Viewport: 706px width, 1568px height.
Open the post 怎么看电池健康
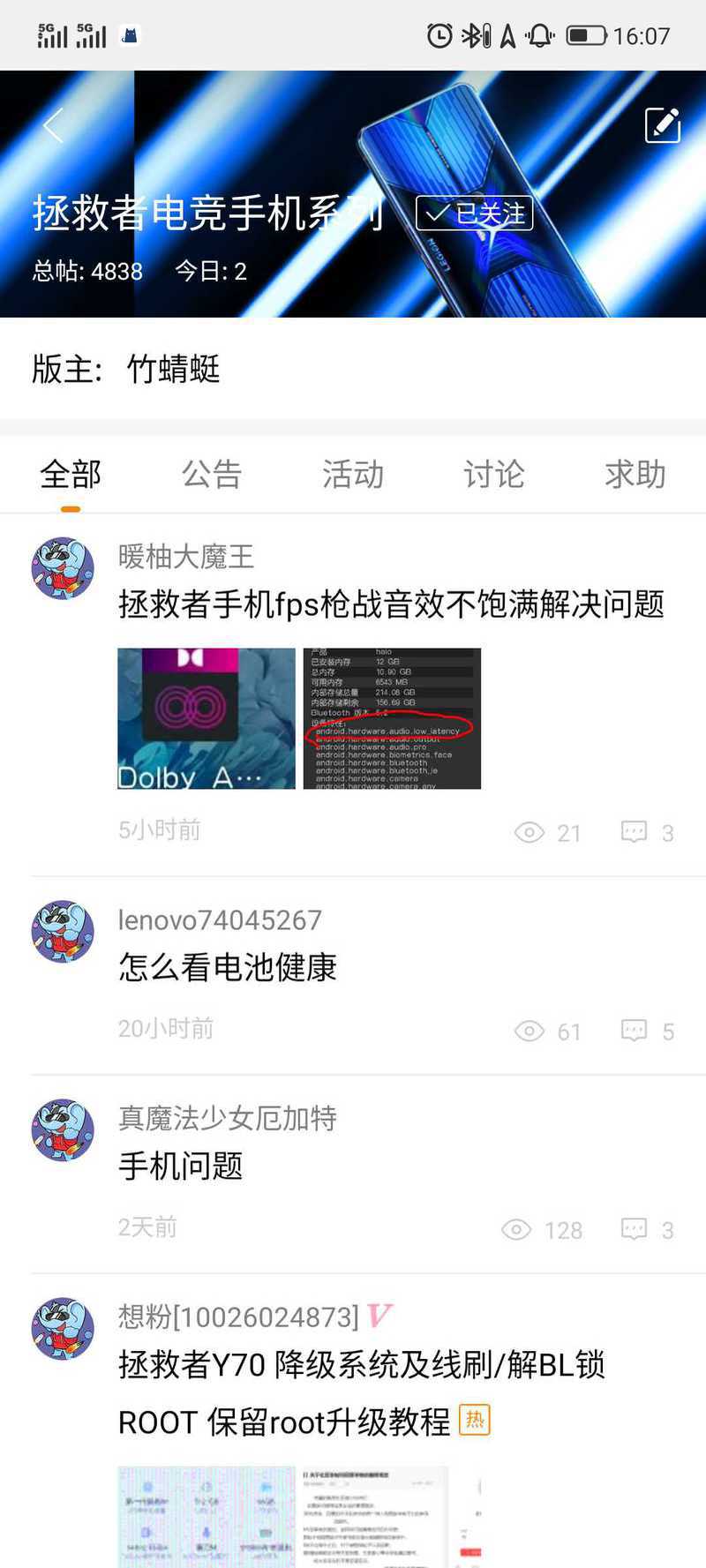click(228, 967)
